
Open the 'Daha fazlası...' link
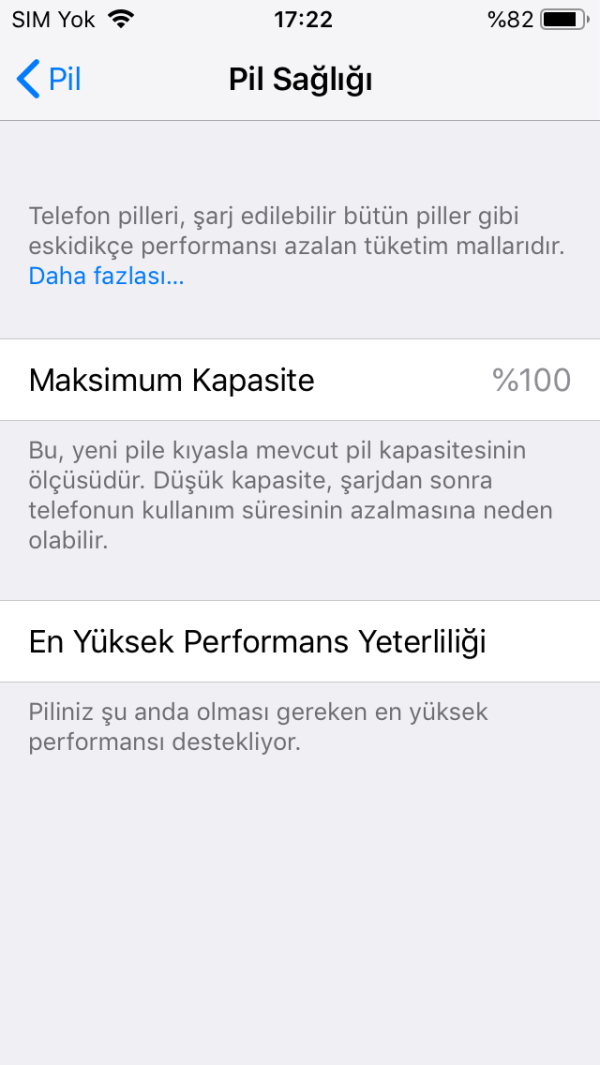coord(106,277)
